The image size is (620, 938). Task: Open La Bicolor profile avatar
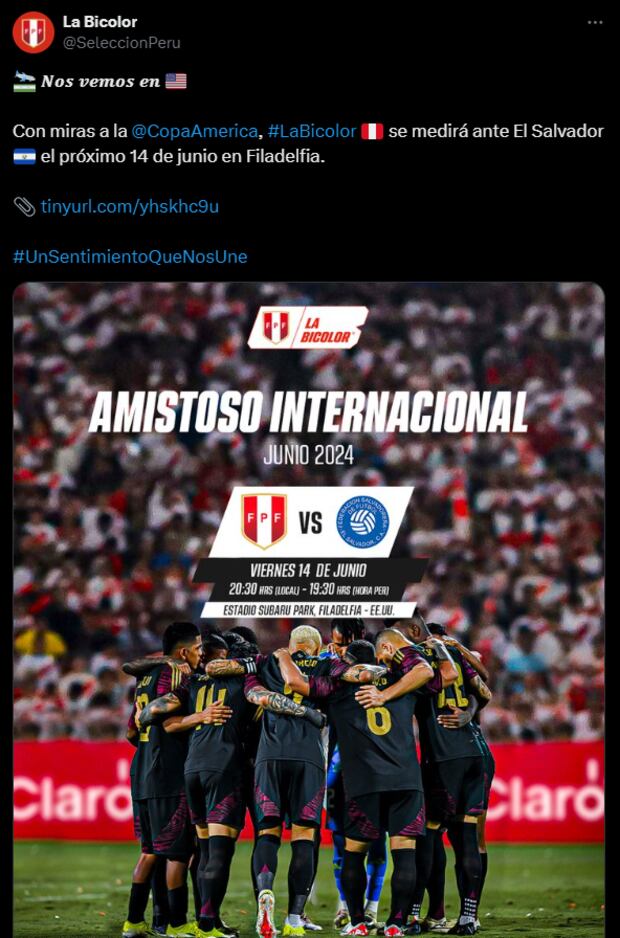[33, 32]
